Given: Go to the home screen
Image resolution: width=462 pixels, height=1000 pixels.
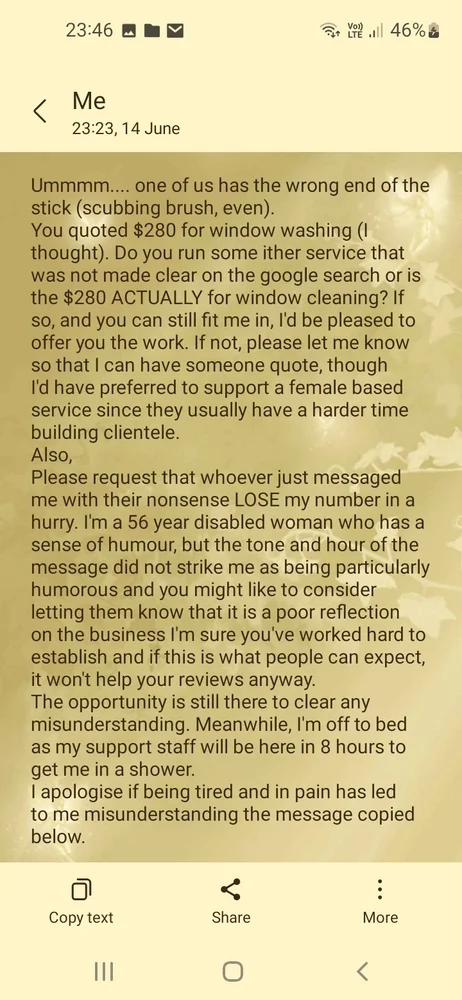Looking at the screenshot, I should 232,971.
